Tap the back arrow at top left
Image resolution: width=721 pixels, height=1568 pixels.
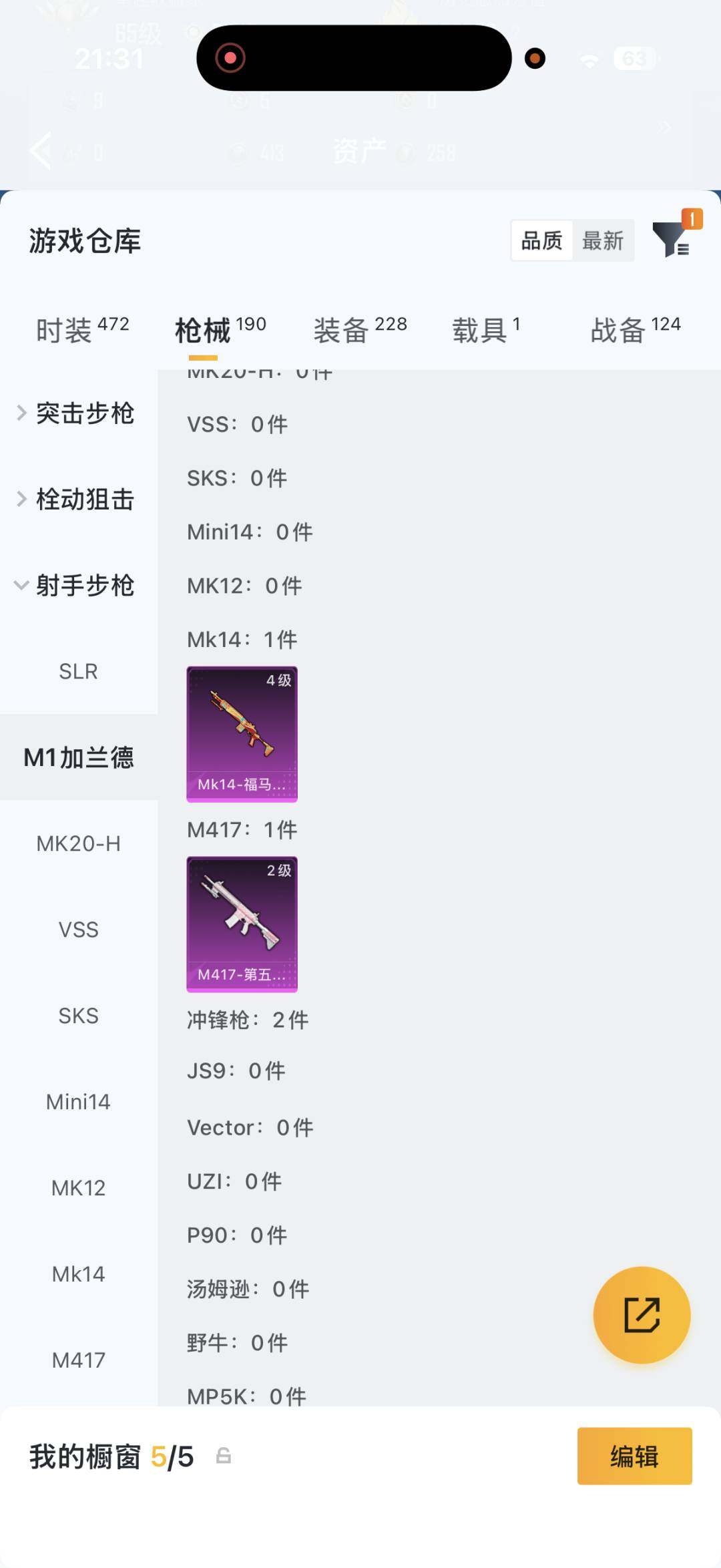click(x=40, y=150)
